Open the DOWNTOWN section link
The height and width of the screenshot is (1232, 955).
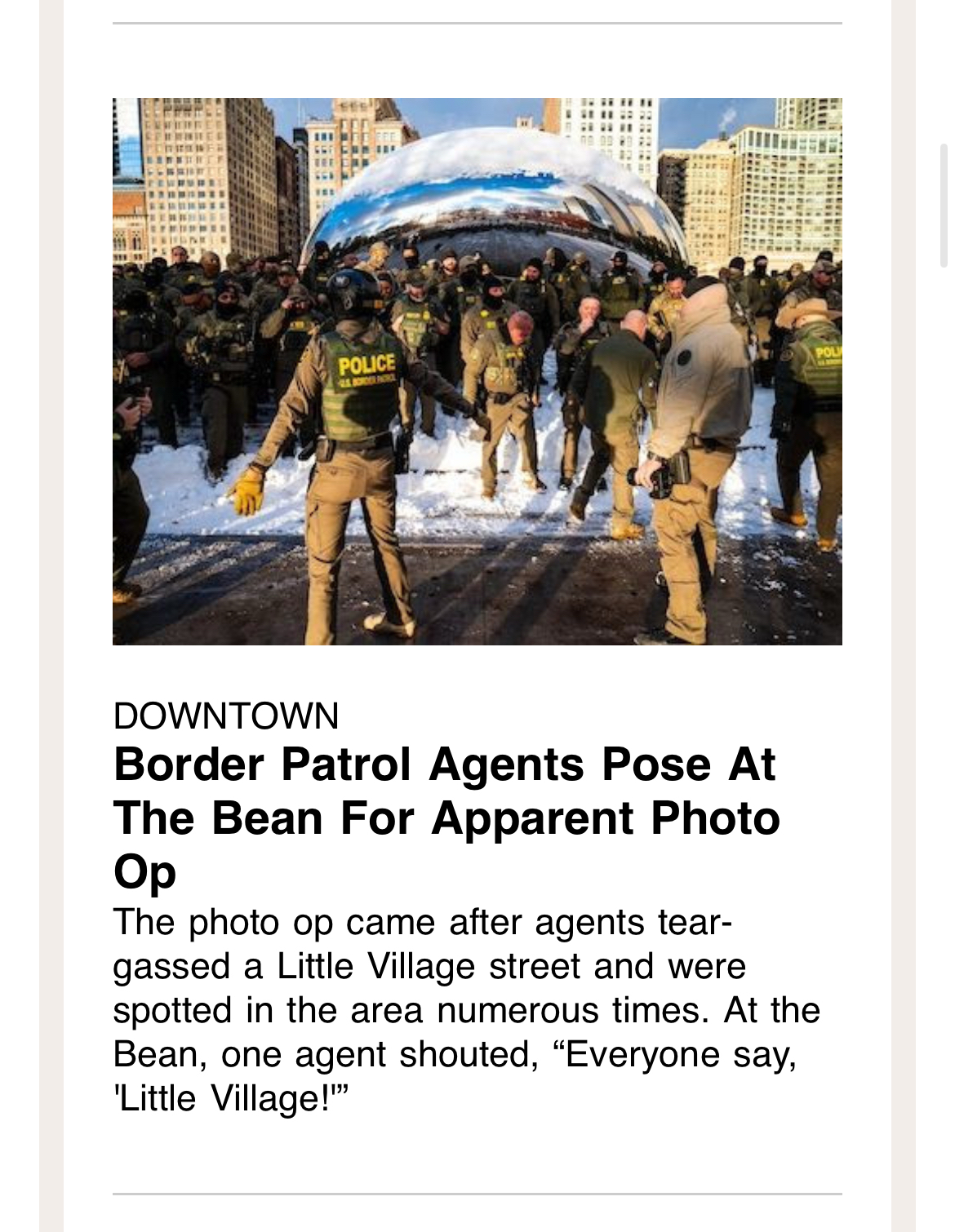[x=225, y=716]
